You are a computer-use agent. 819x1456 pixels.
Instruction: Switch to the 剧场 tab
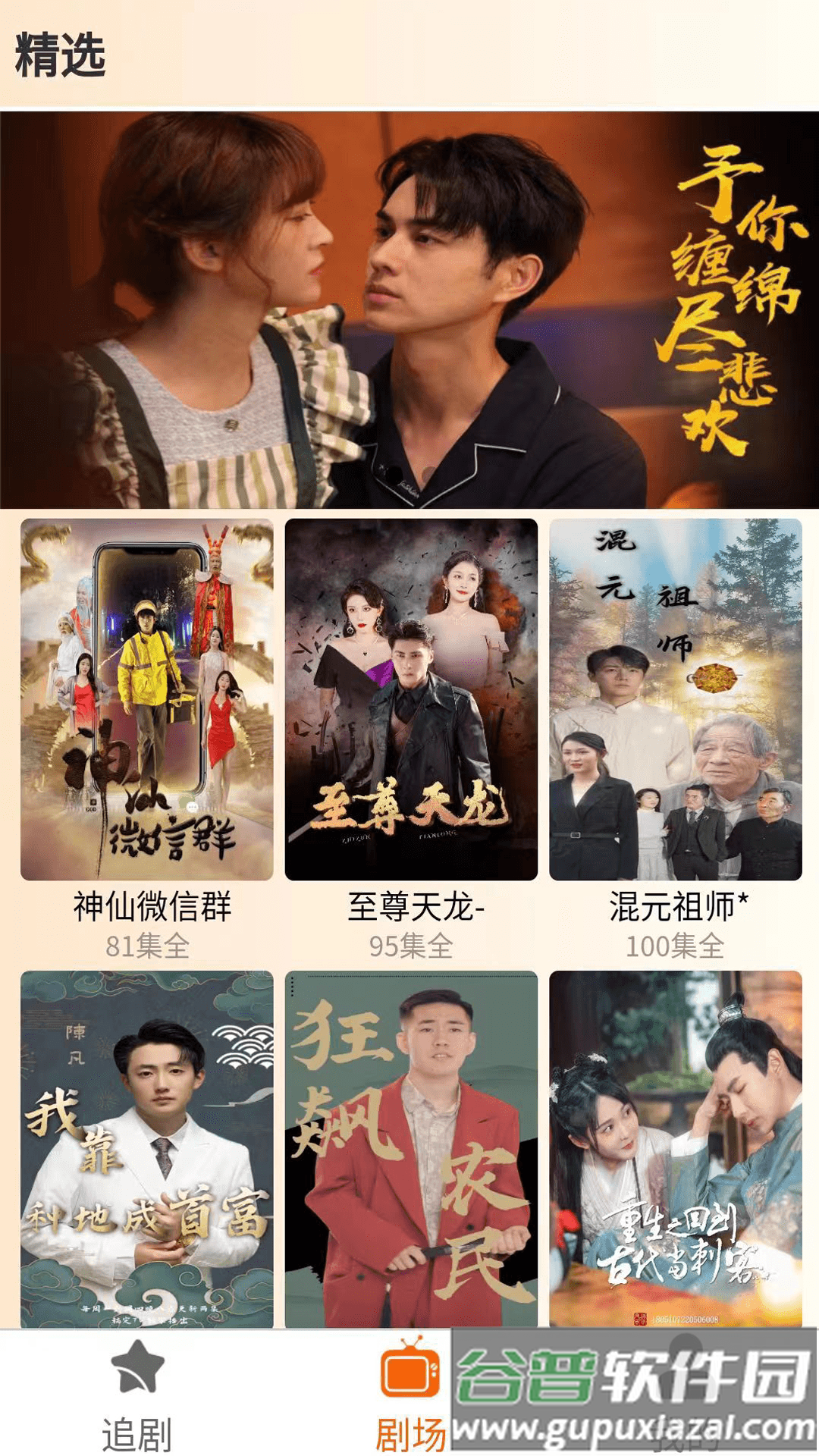[x=409, y=1395]
